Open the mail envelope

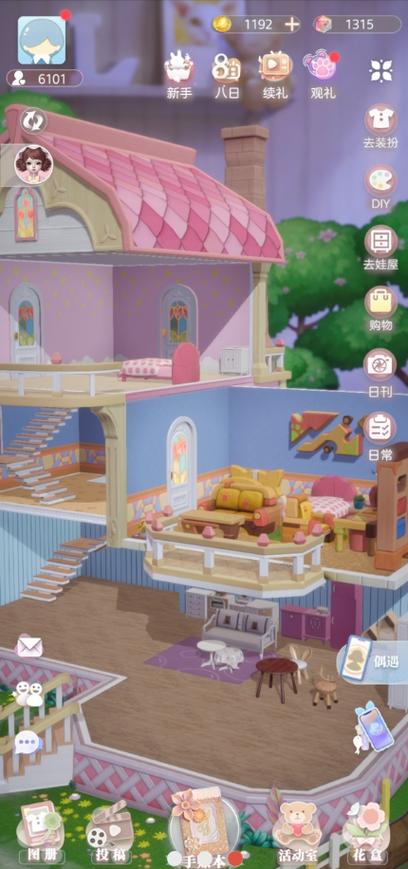pos(29,647)
